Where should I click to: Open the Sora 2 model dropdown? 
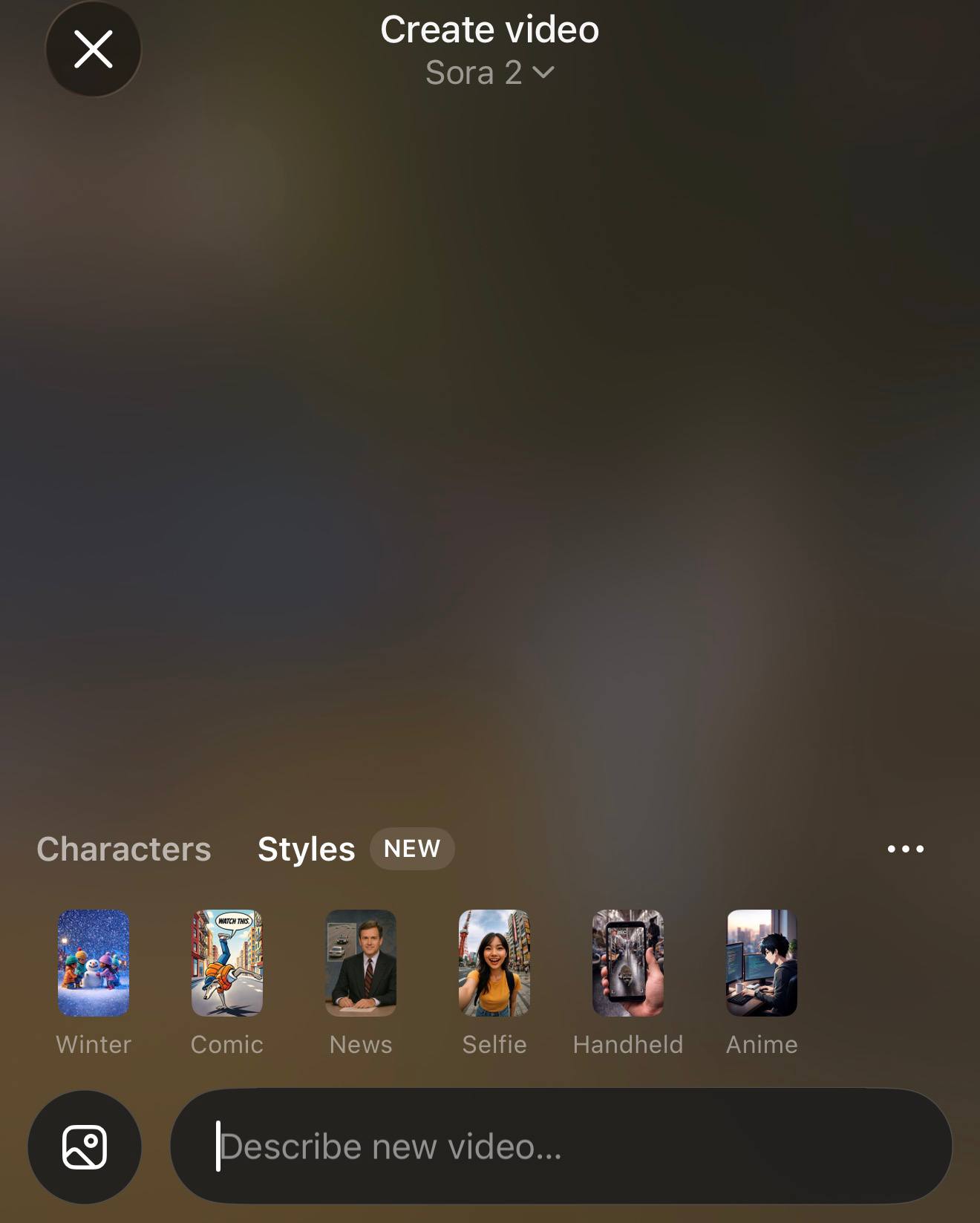[x=489, y=73]
